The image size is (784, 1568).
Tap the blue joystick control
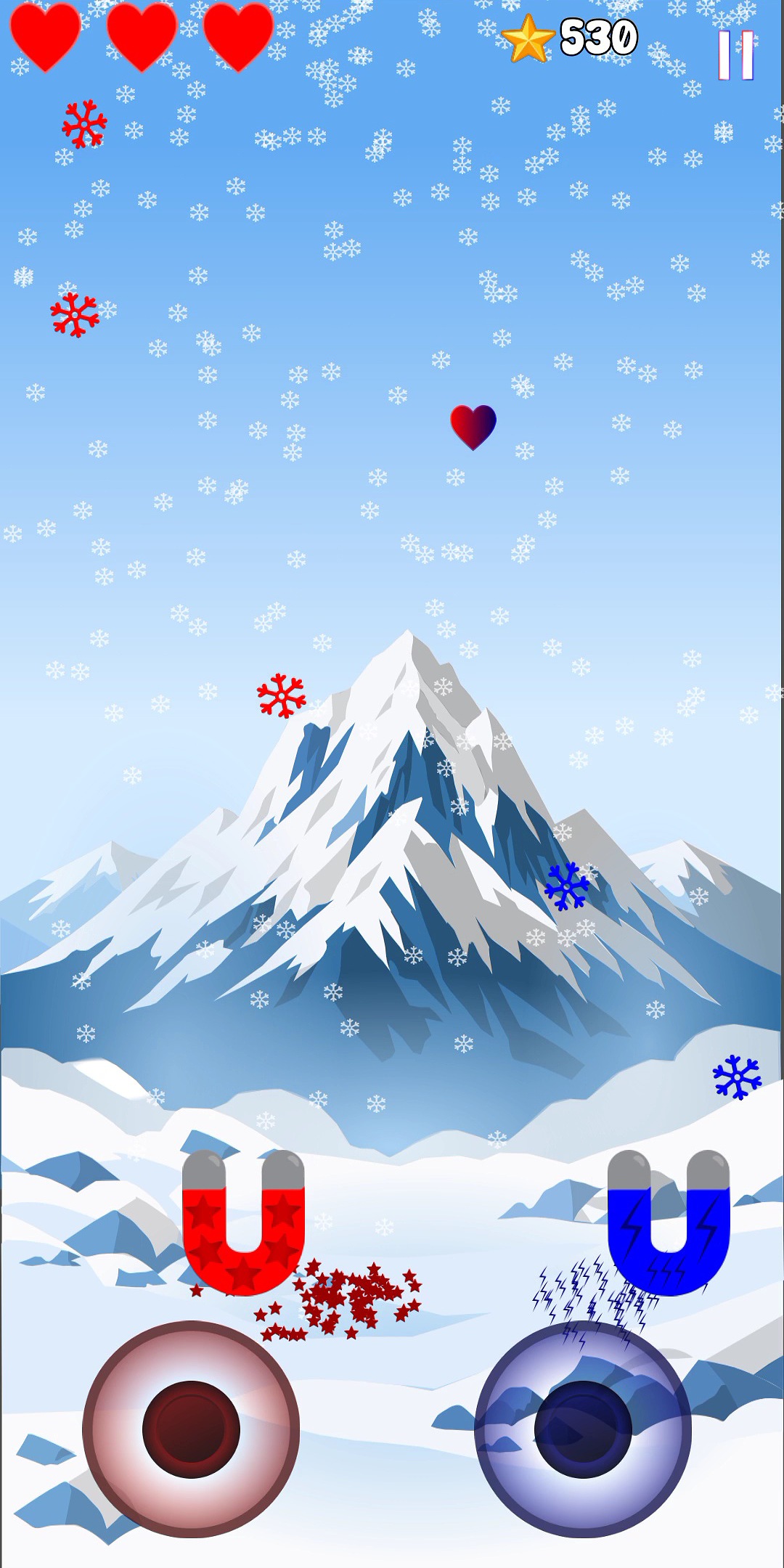pyautogui.click(x=583, y=1429)
